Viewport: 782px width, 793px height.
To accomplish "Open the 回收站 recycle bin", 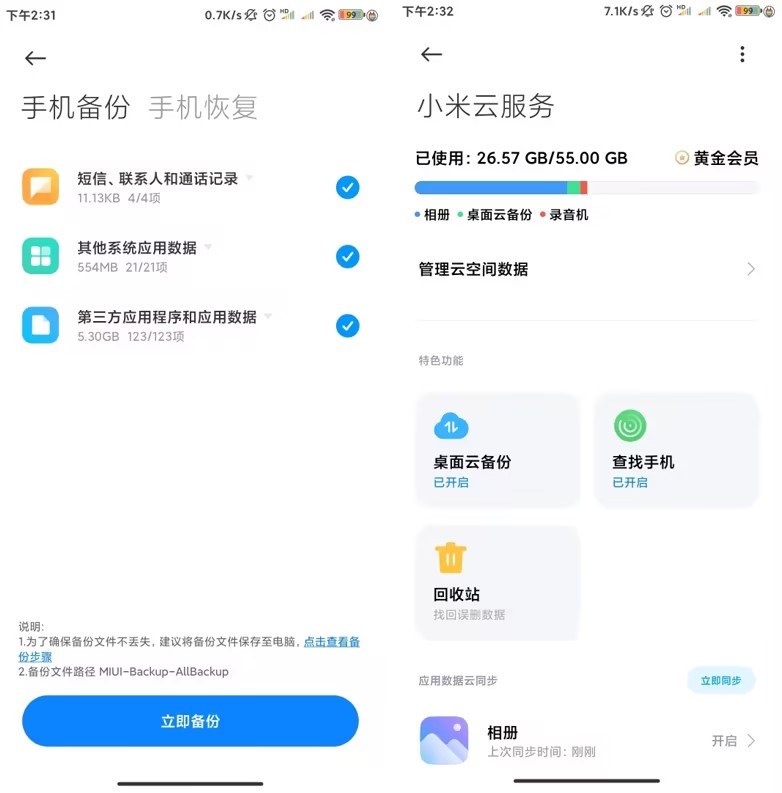I will (497, 582).
